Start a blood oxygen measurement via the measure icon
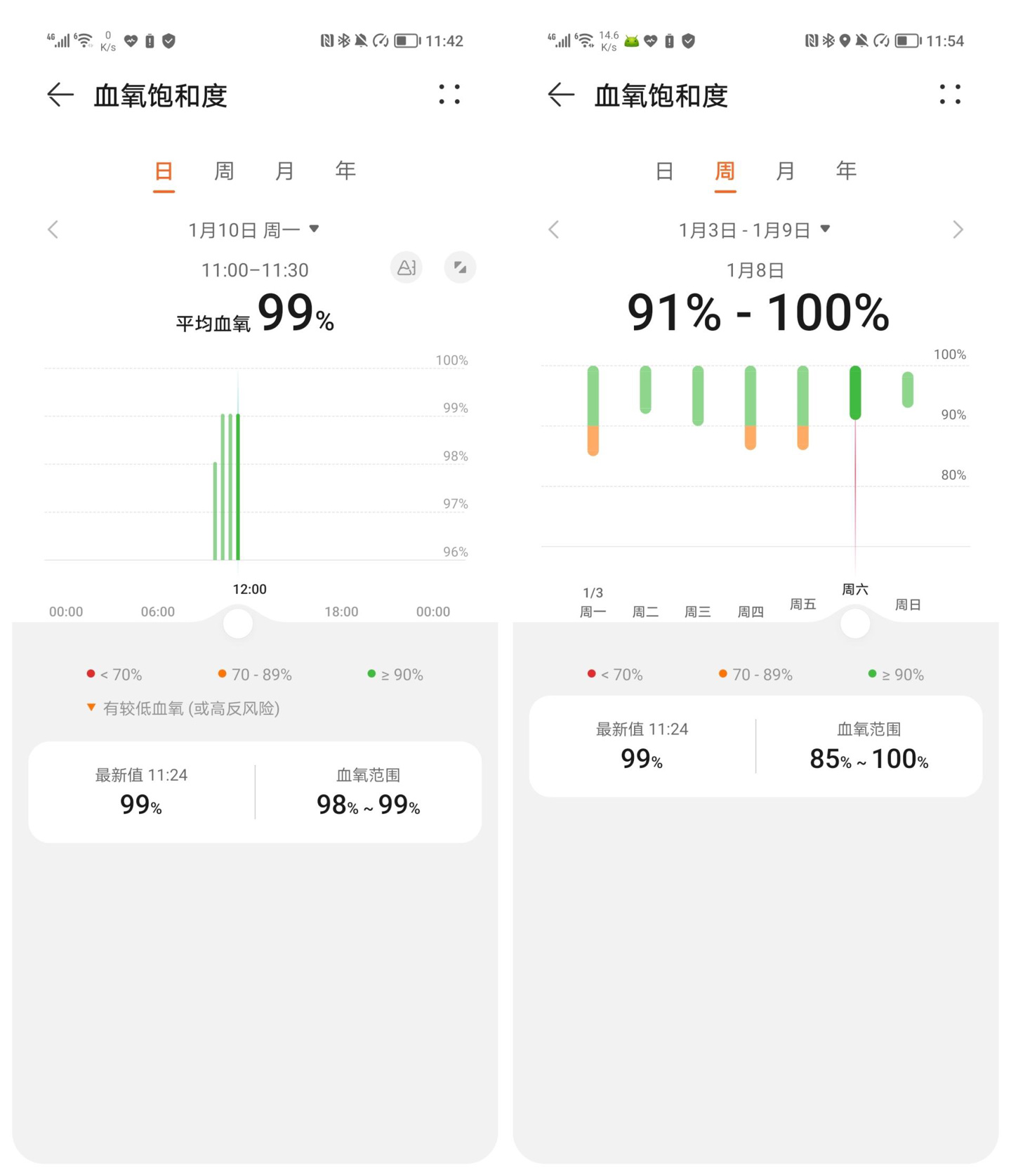Viewport: 1011px width, 1176px height. (407, 267)
